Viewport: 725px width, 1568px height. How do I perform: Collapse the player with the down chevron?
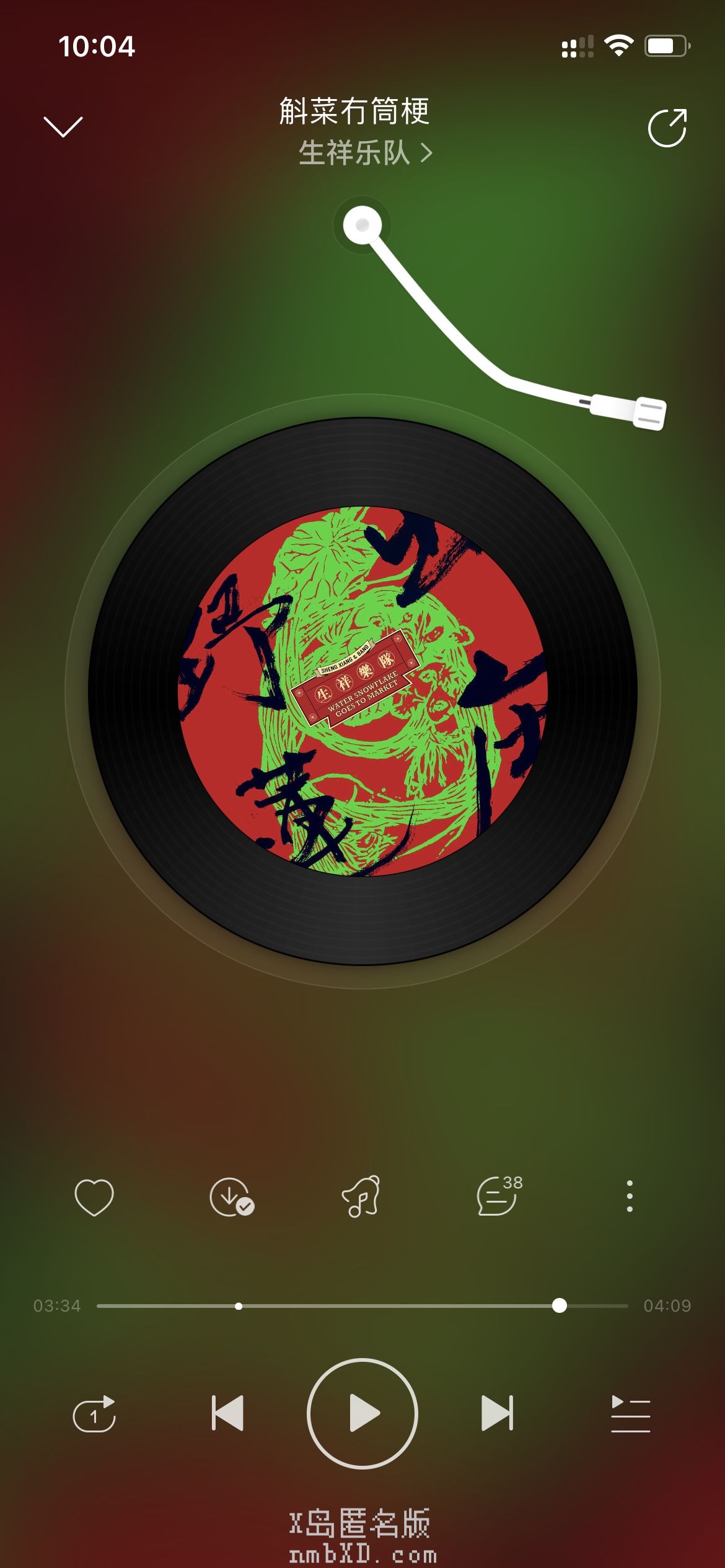63,126
